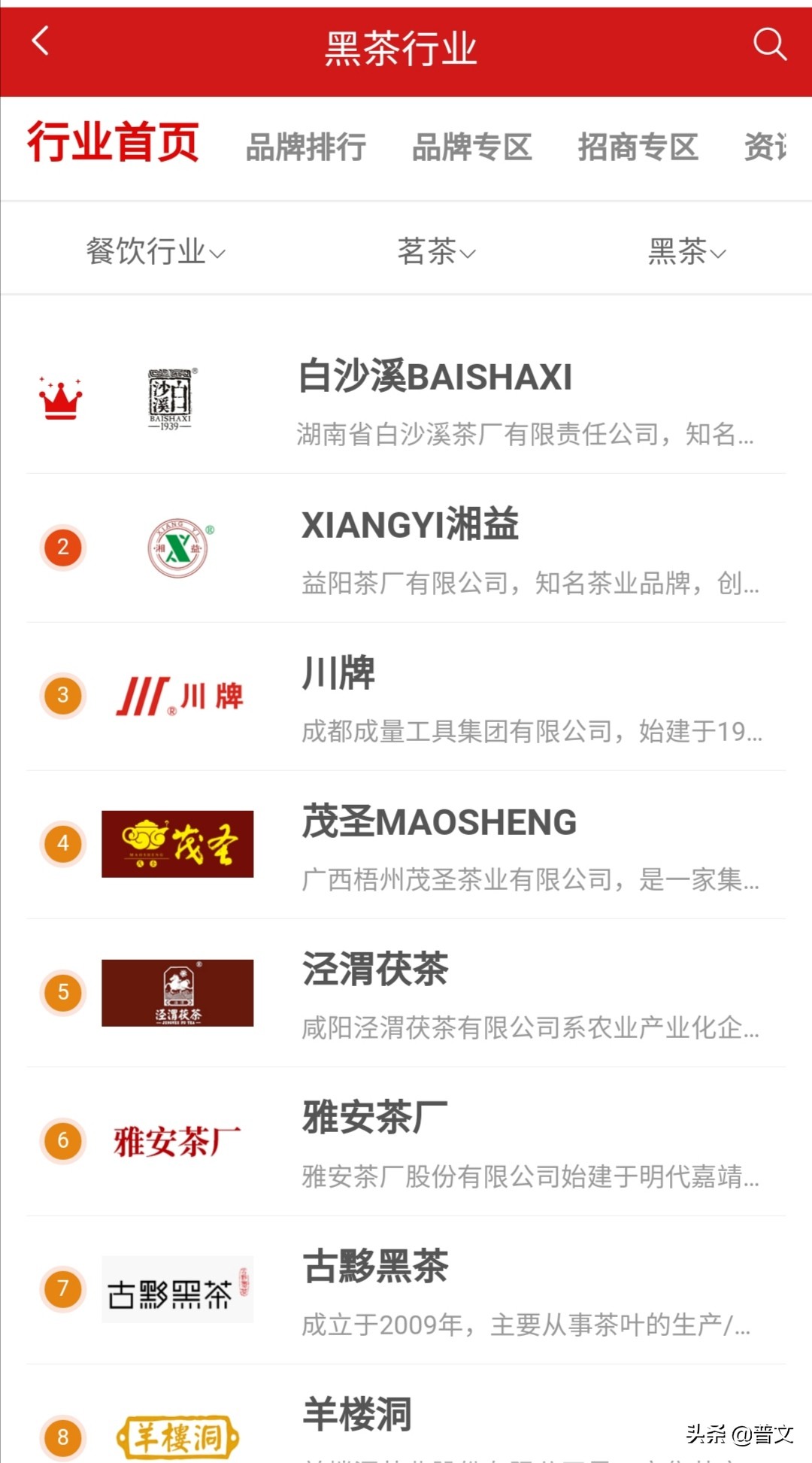Image resolution: width=812 pixels, height=1463 pixels.
Task: Tap the 古黟黑茶 brand logo
Action: point(177,1288)
